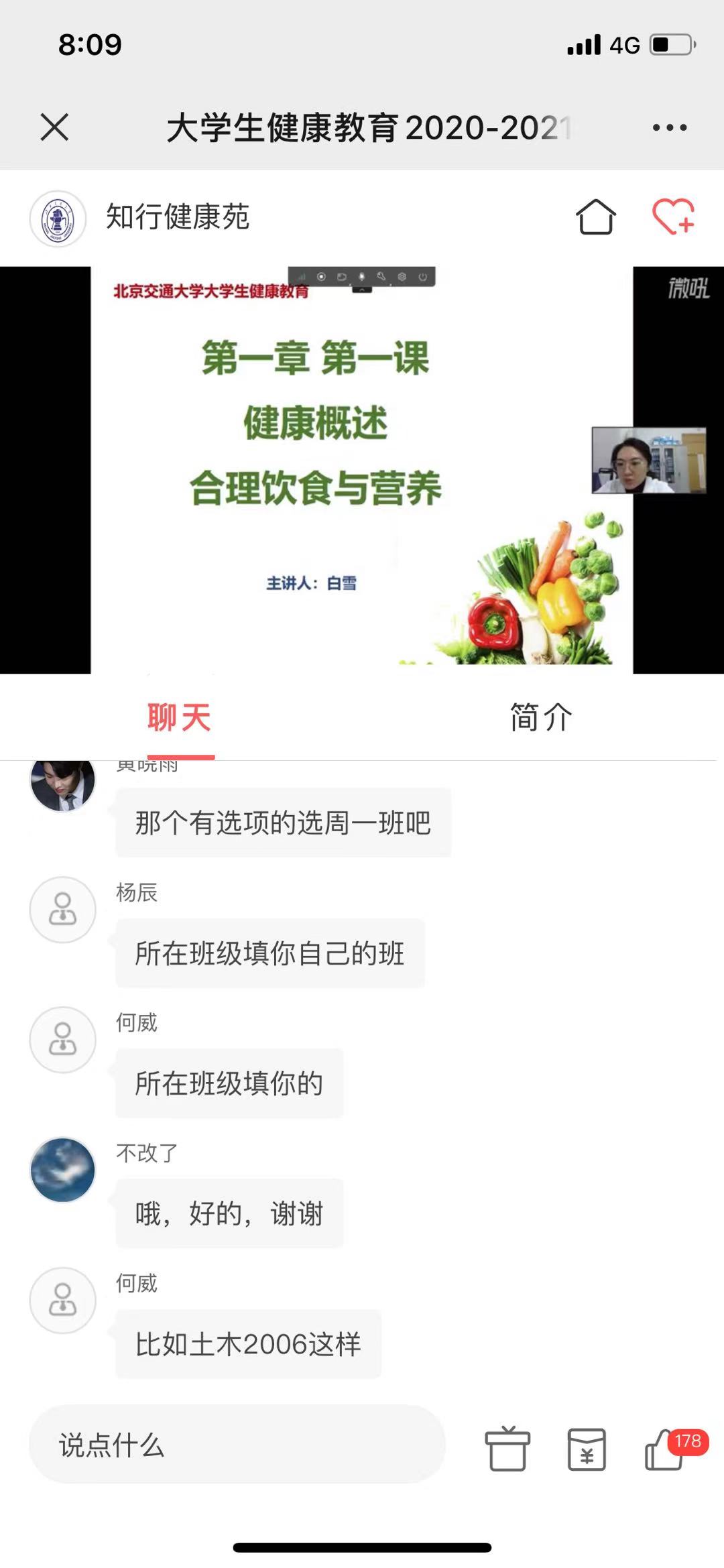The height and width of the screenshot is (1568, 724).
Task: Switch to the 聊天 tab
Action: point(180,717)
